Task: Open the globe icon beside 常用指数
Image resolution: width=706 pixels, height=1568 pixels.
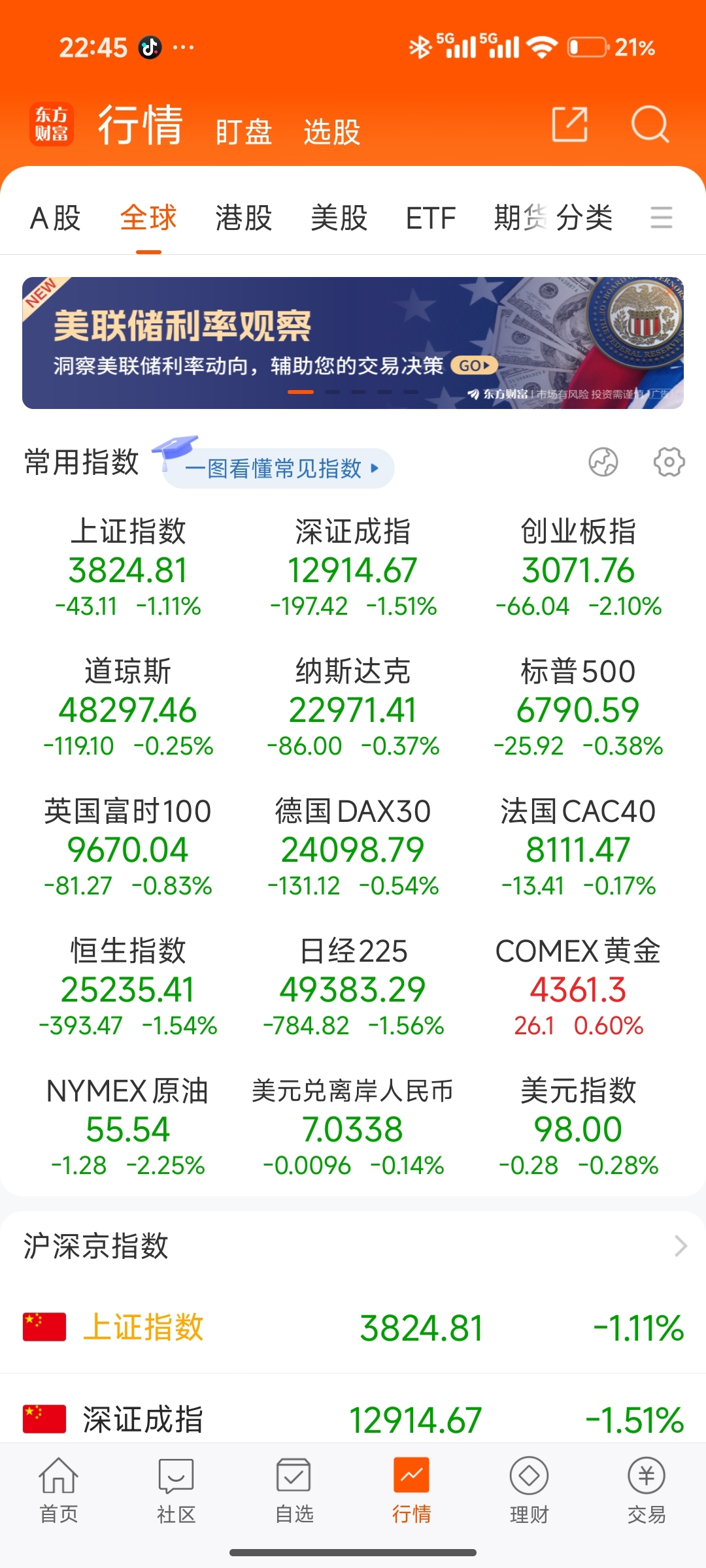Action: point(603,463)
